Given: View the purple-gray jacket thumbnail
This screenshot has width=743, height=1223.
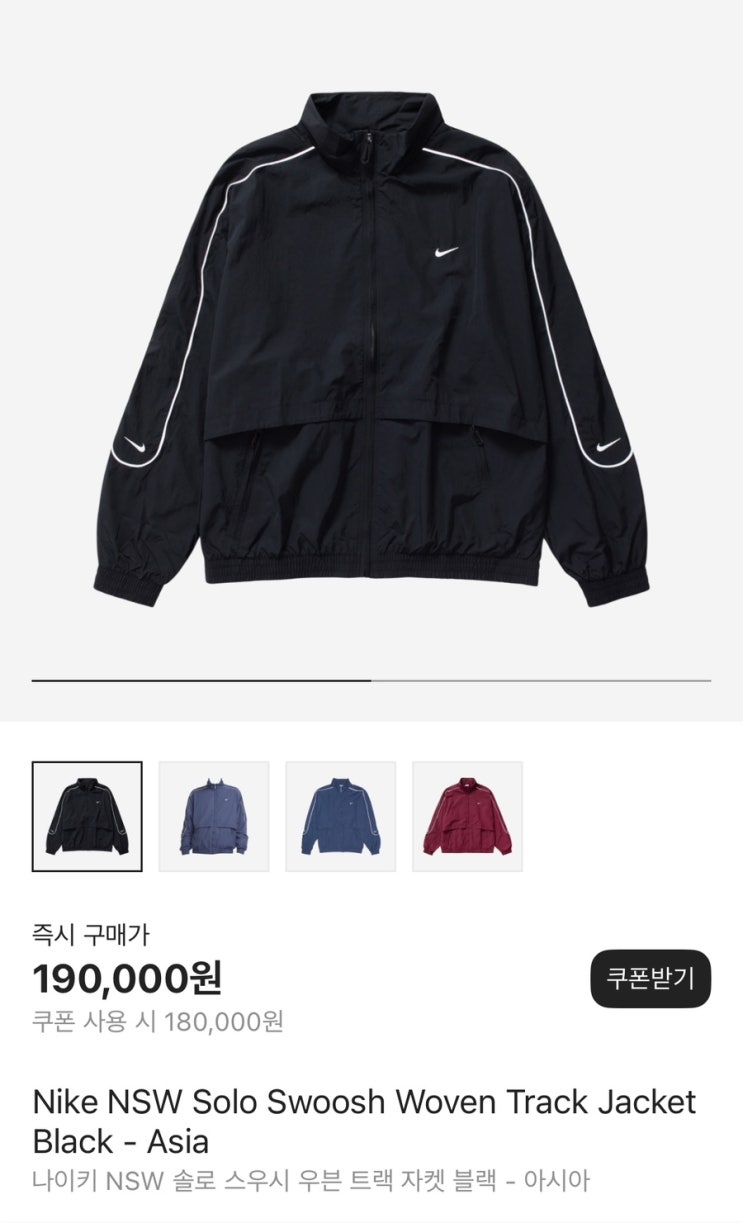Looking at the screenshot, I should coord(214,816).
